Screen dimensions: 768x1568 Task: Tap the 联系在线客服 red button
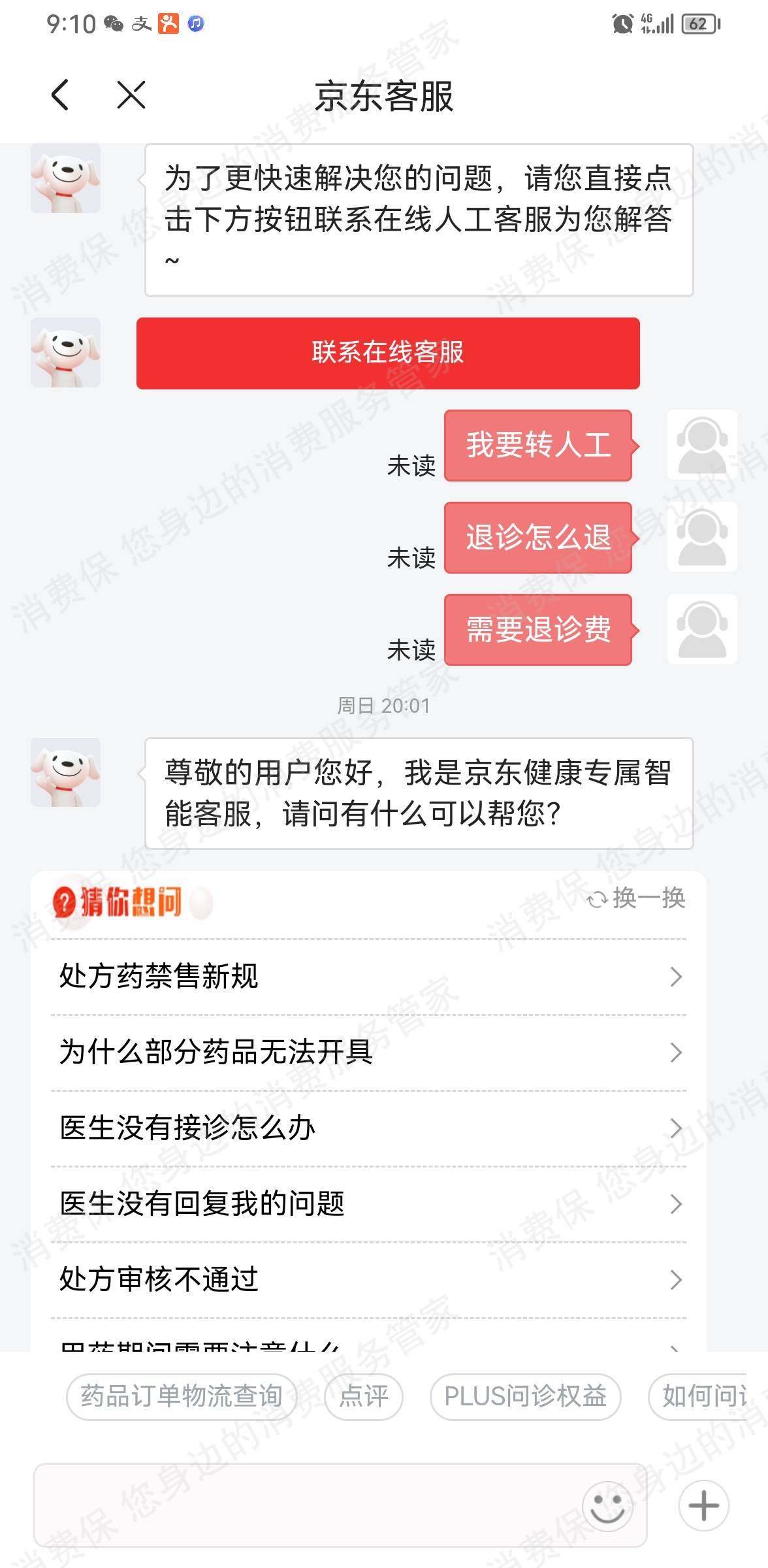(x=388, y=353)
